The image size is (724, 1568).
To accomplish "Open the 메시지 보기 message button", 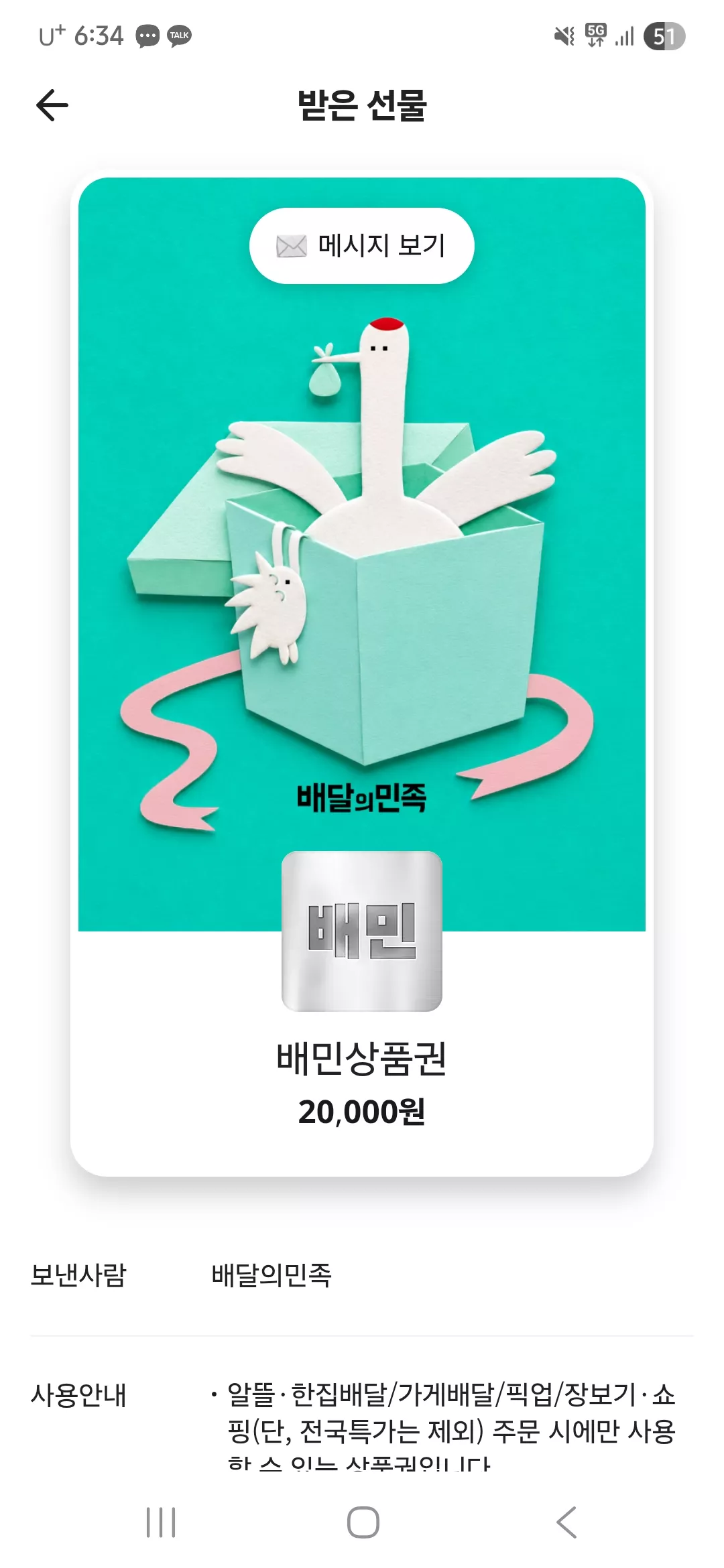I will click(362, 246).
